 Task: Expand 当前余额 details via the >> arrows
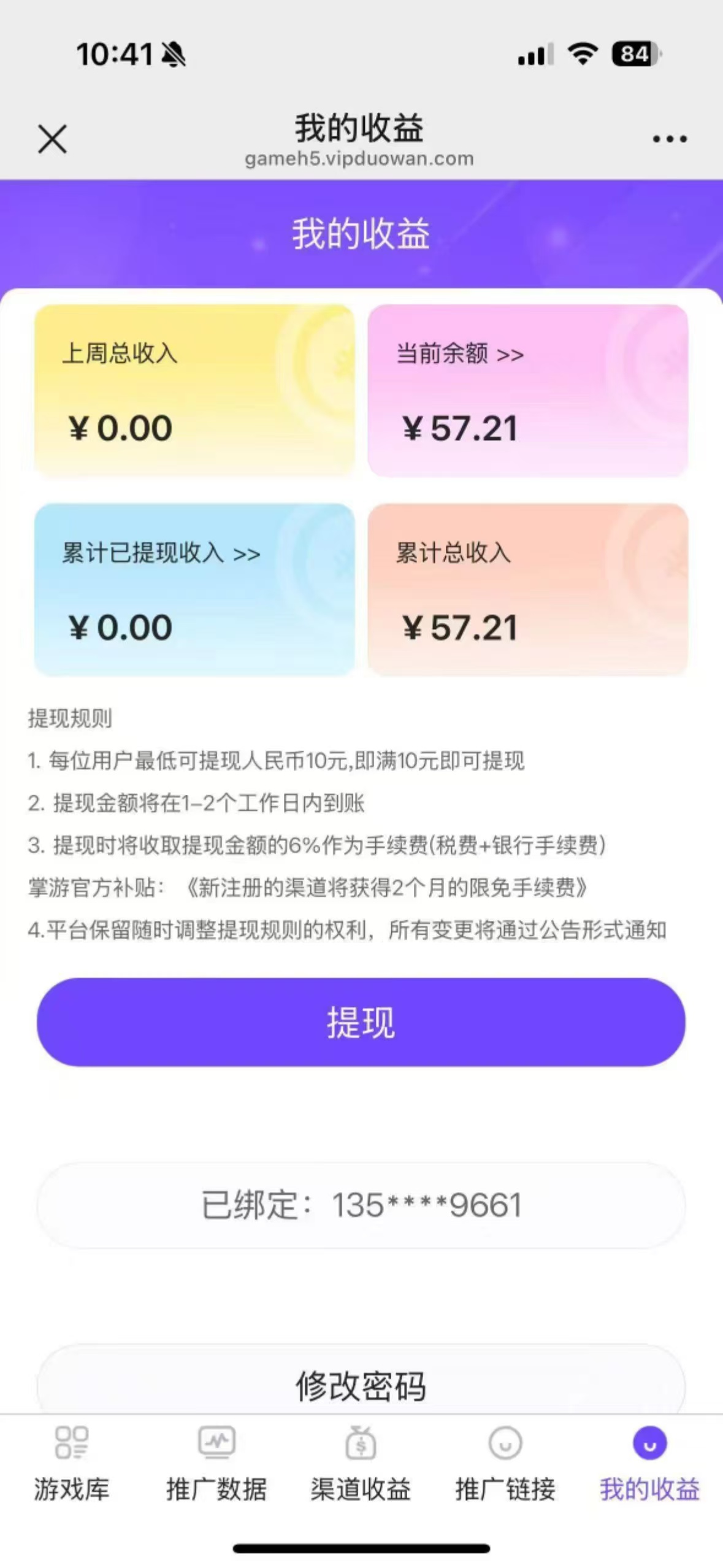point(511,353)
